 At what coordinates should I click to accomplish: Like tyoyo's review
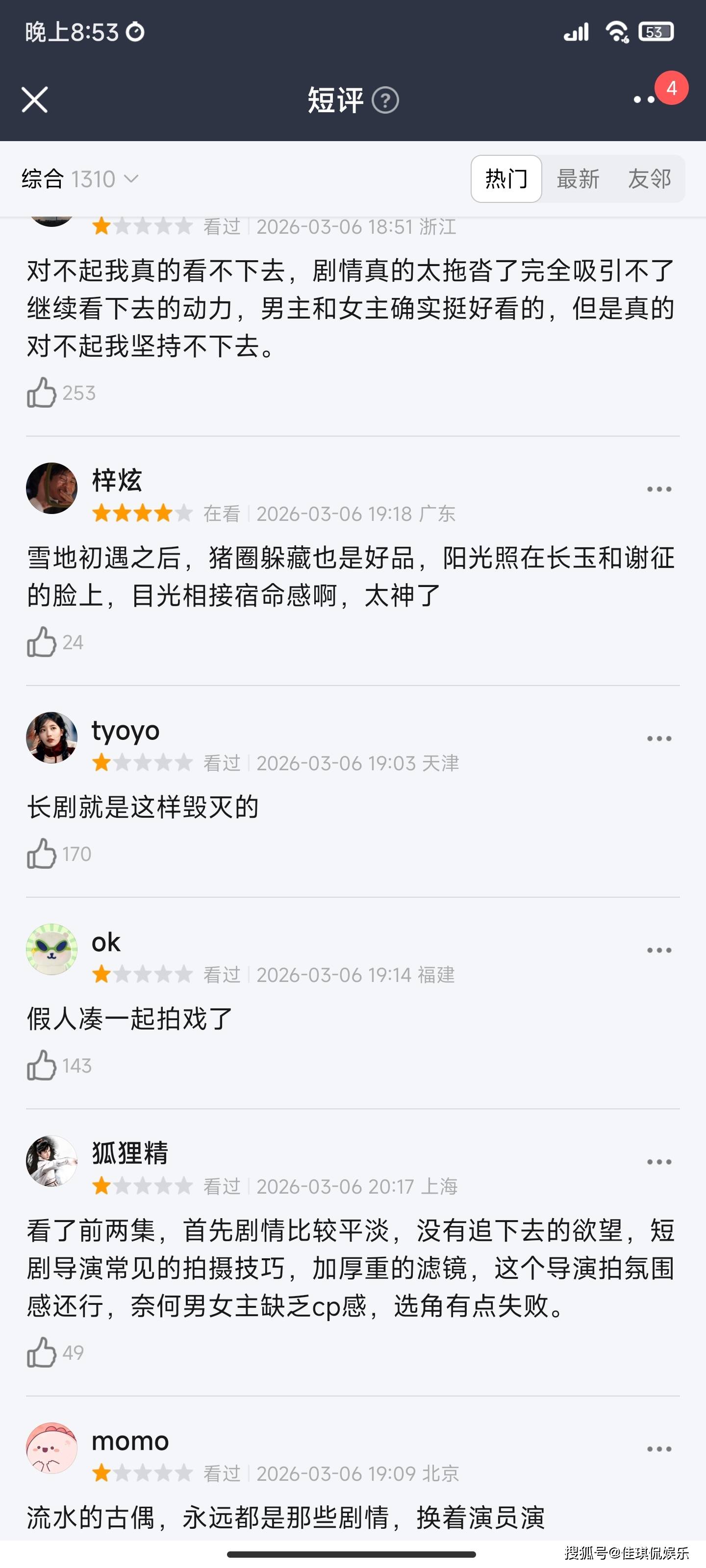(x=42, y=854)
